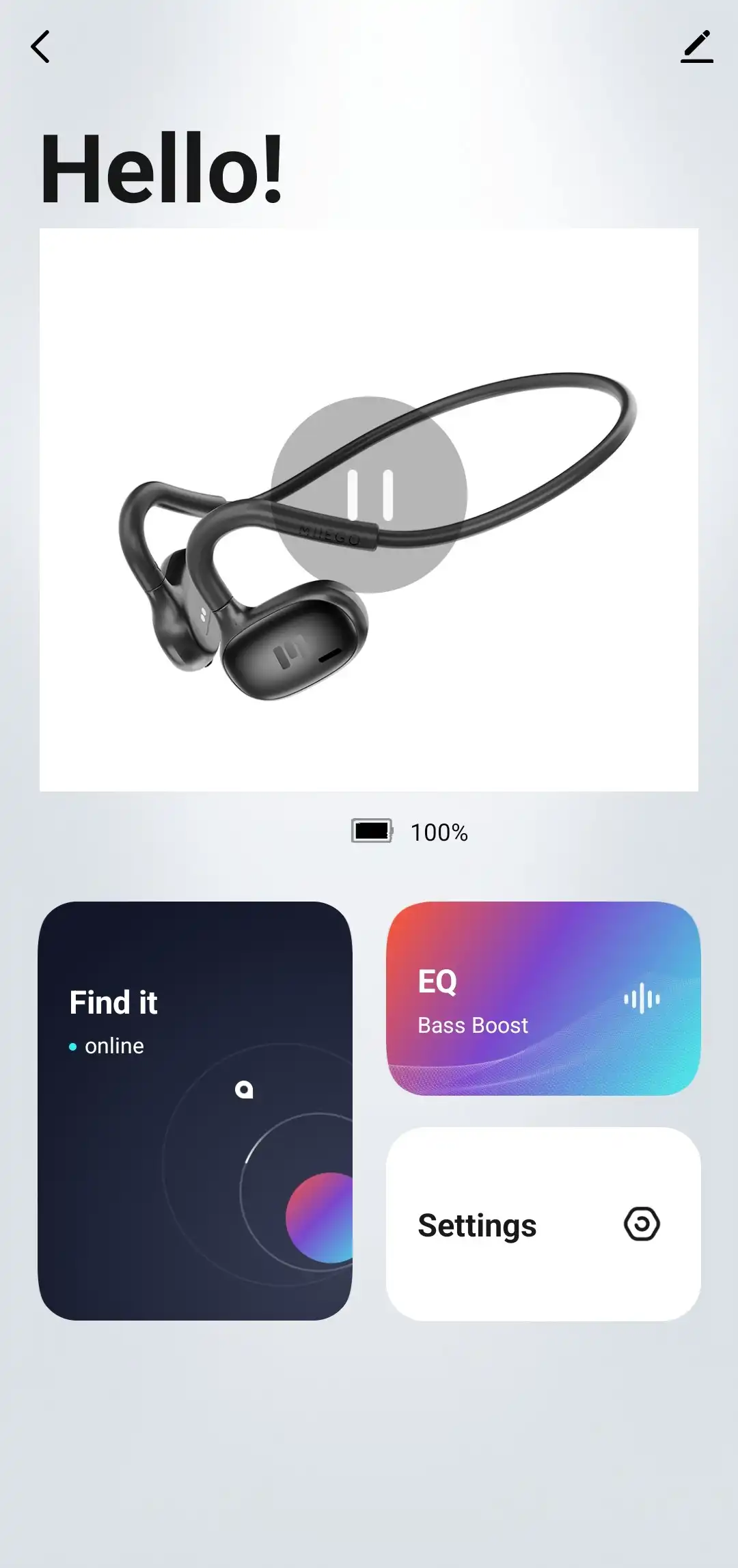Open the EQ Bass Boost card

tap(543, 999)
